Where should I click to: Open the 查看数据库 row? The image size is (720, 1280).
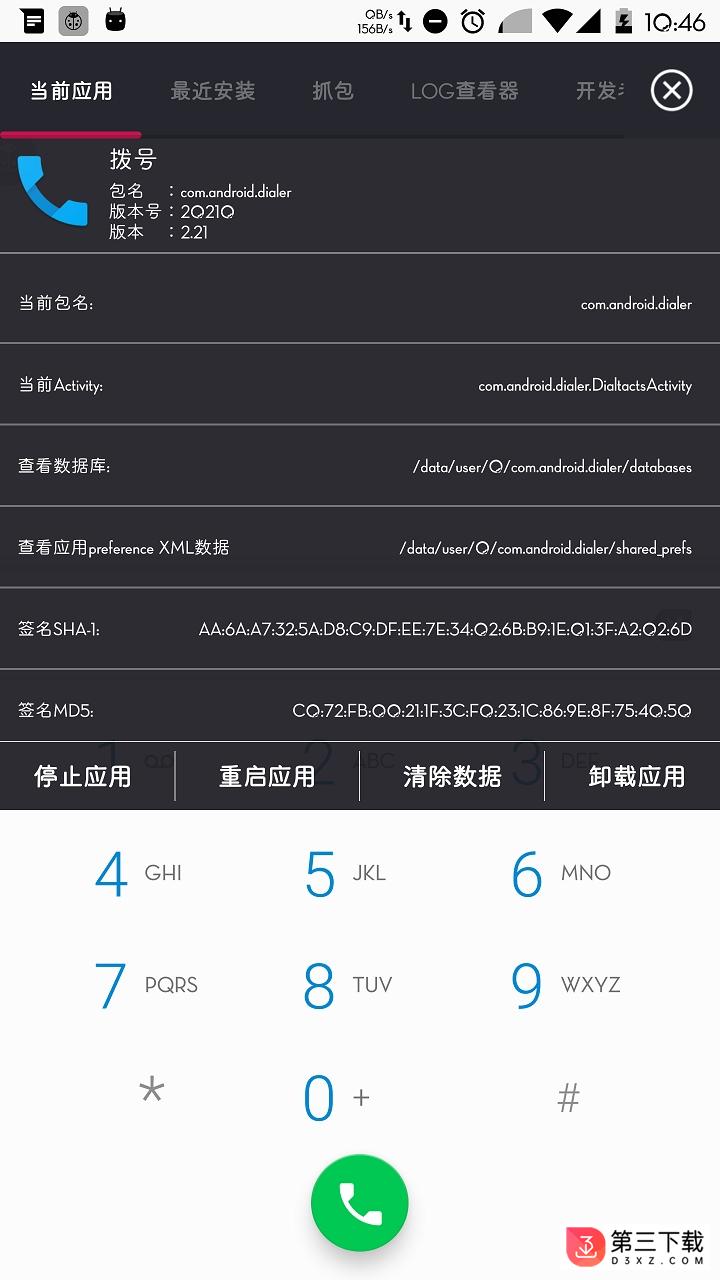[x=360, y=466]
